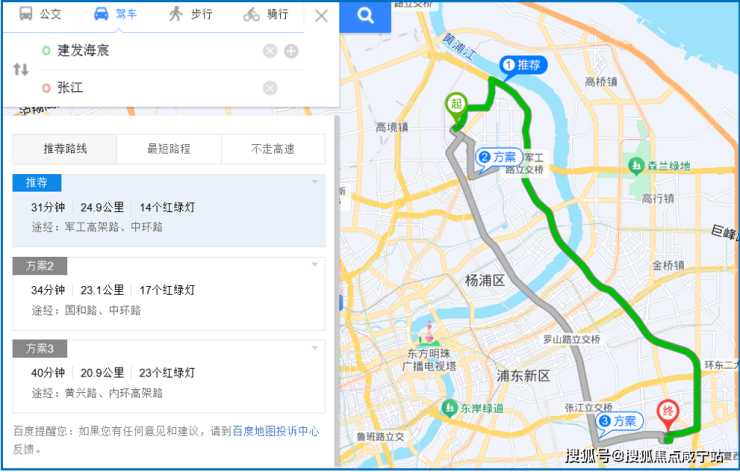Add a waypoint with the plus icon

[x=291, y=51]
